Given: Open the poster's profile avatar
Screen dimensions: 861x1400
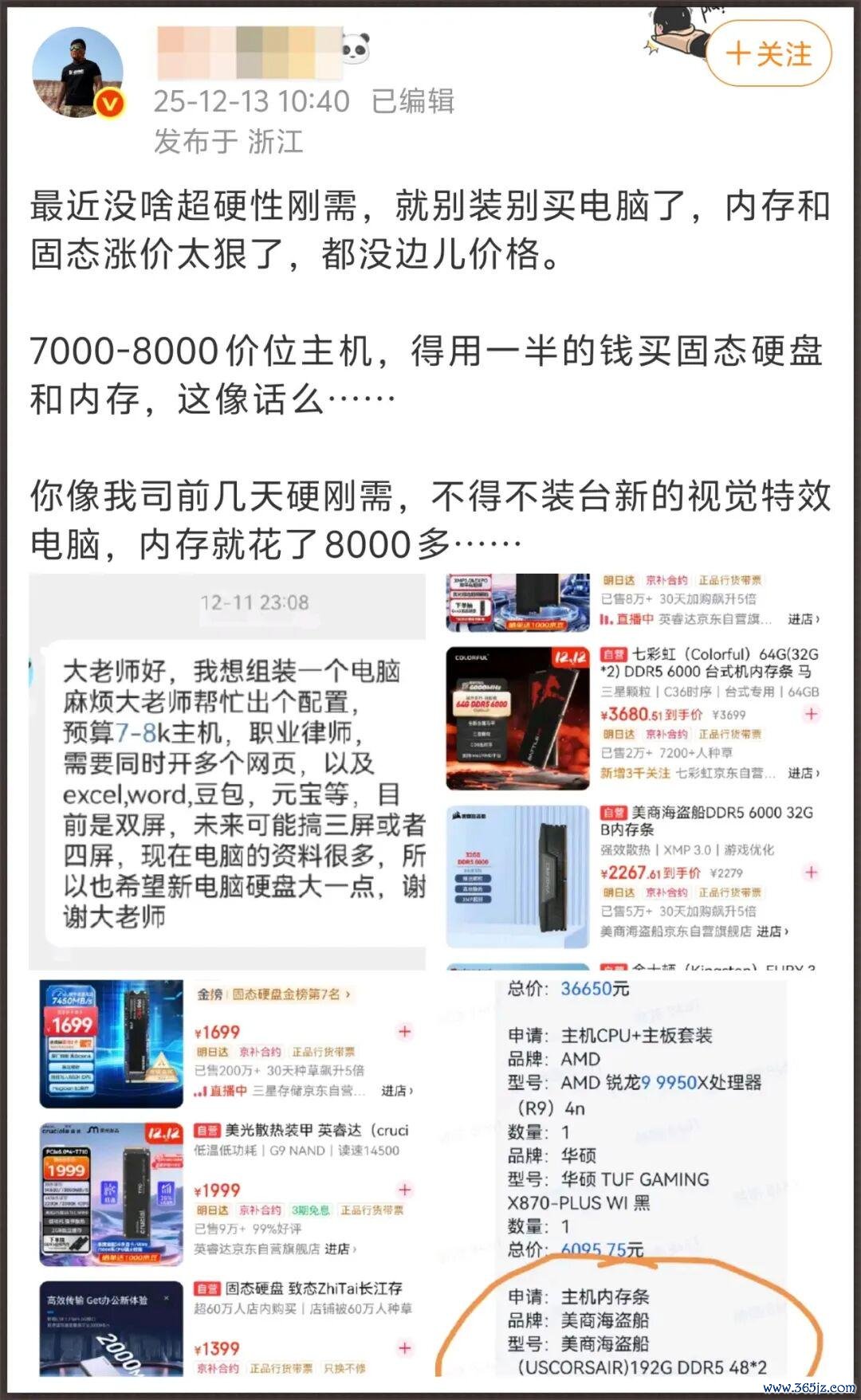Looking at the screenshot, I should click(x=77, y=72).
